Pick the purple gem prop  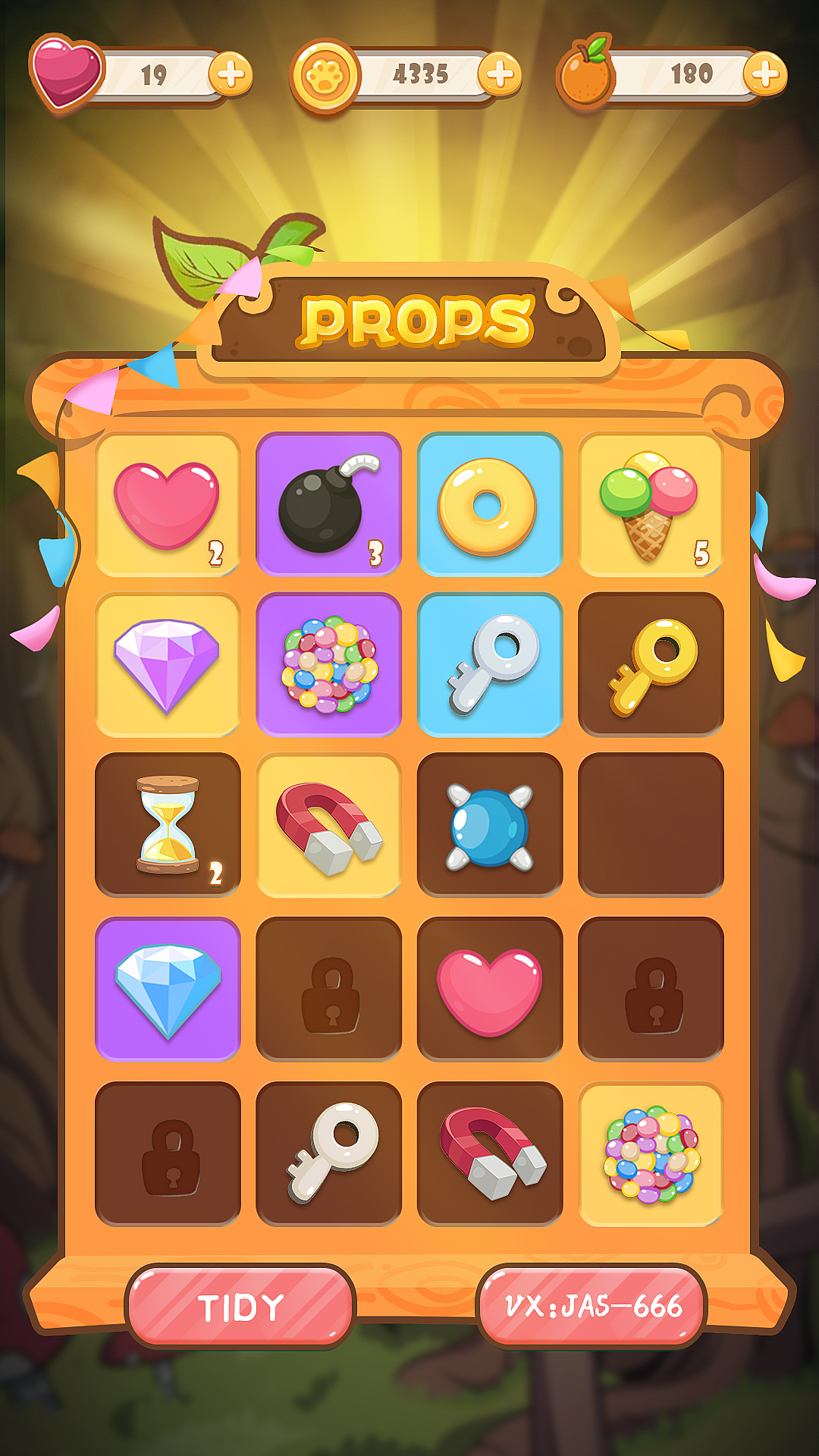(168, 665)
